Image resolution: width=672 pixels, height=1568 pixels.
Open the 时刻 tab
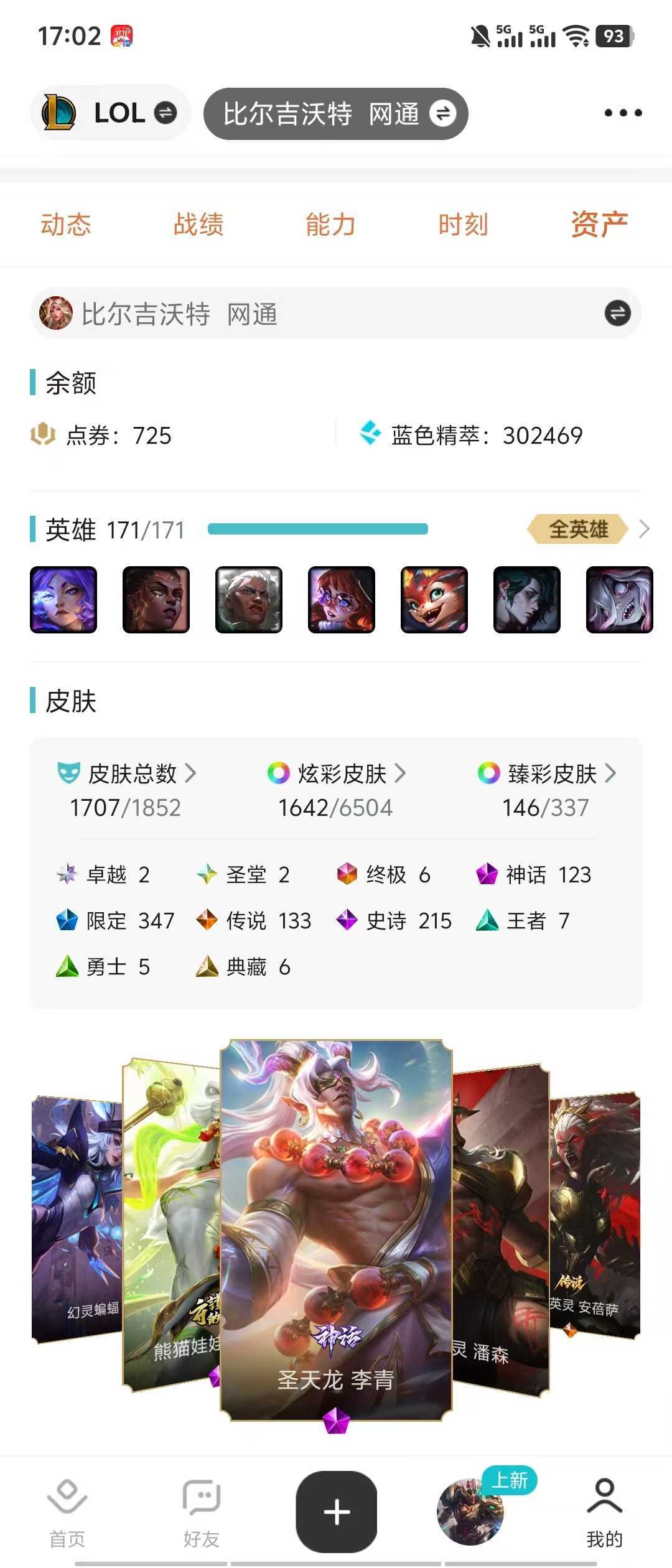tap(463, 225)
